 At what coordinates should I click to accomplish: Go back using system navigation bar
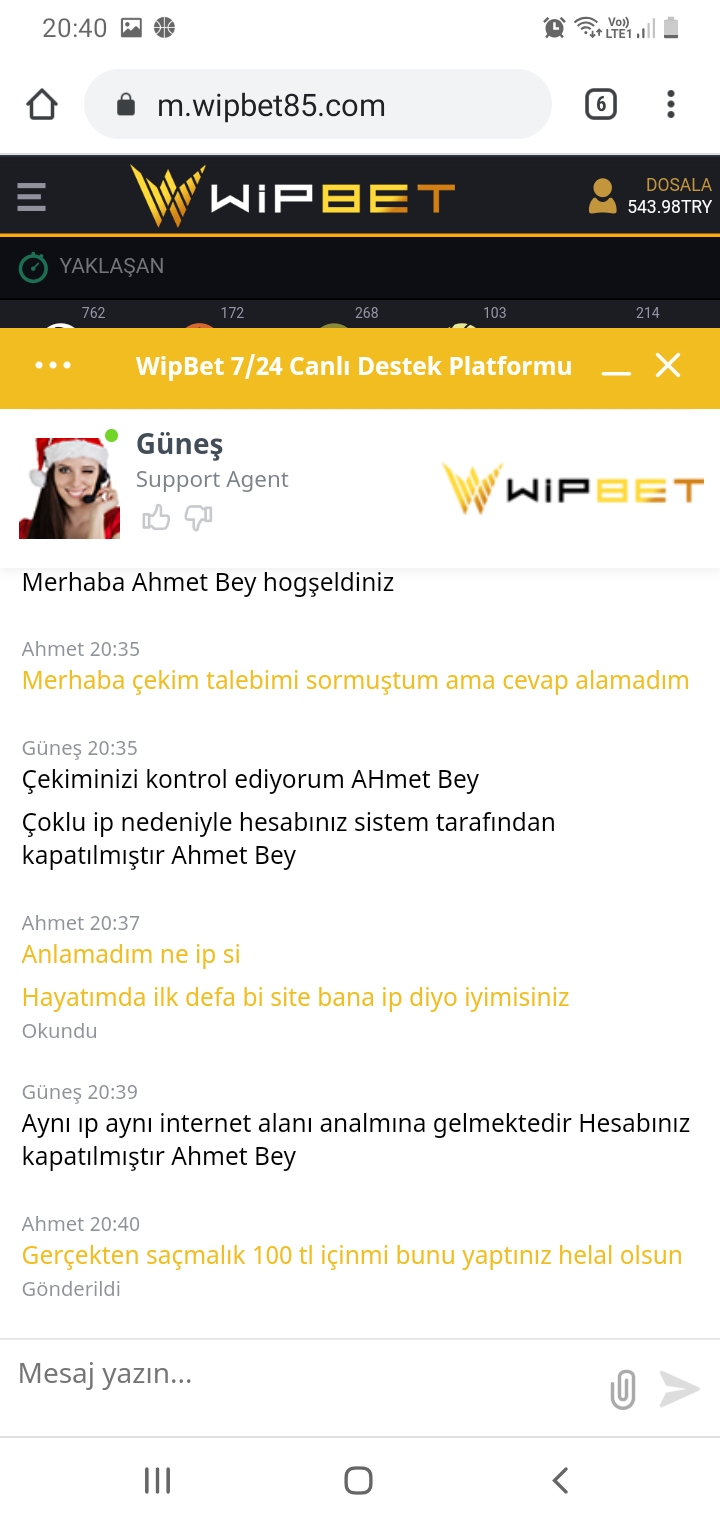pyautogui.click(x=561, y=1480)
